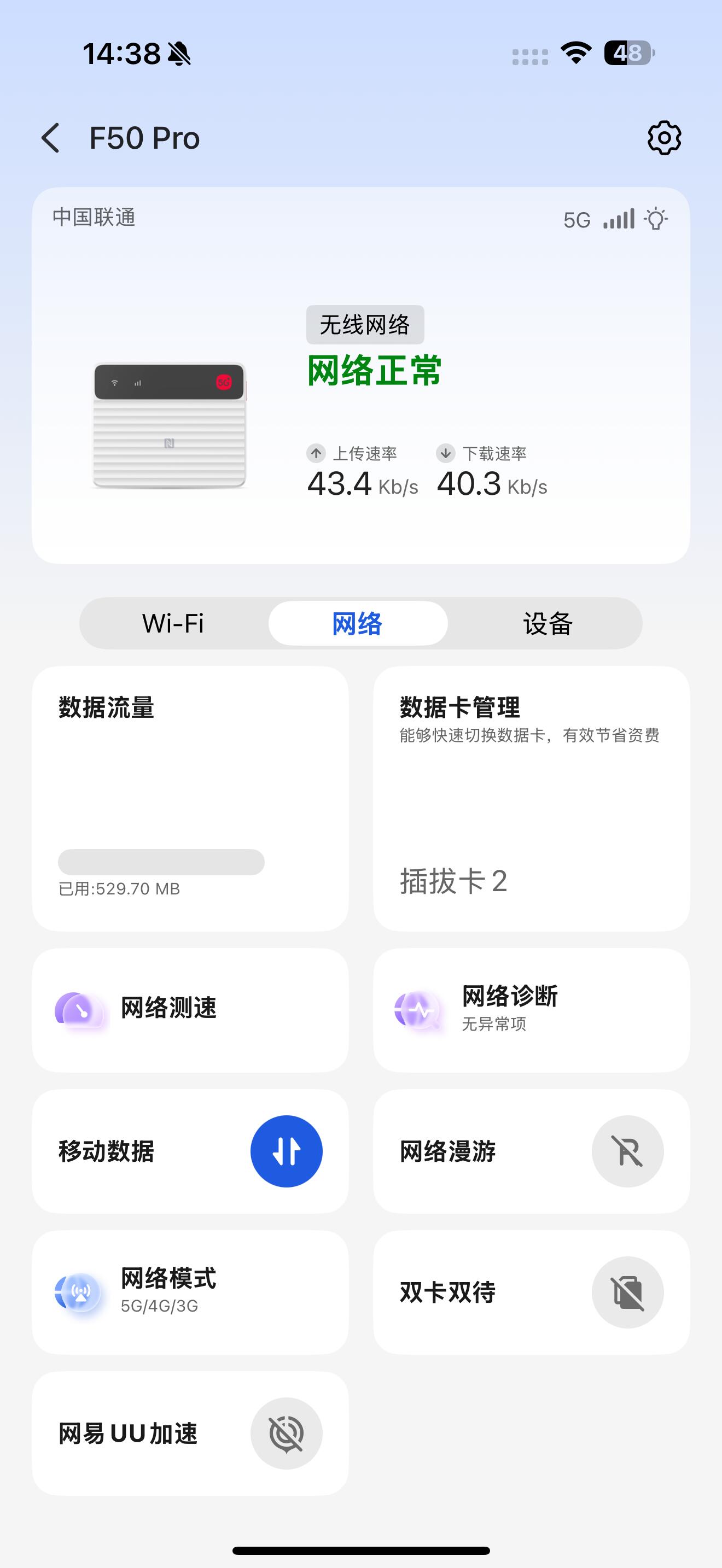Open the 数据流量 usage card
This screenshot has height=1568, width=722.
click(x=190, y=798)
